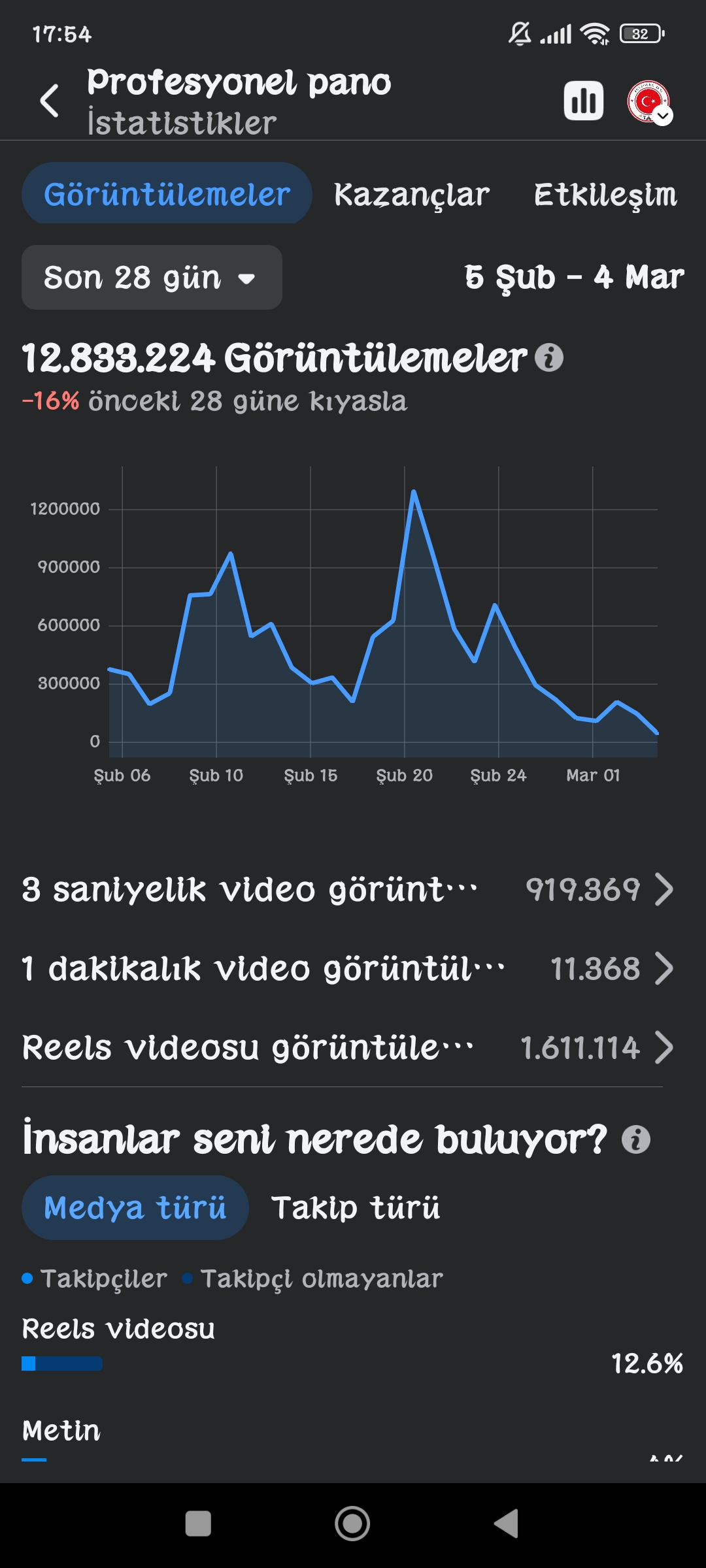Show info for İnsanlar seni nerede buluyor
The height and width of the screenshot is (1568, 706).
(636, 1140)
